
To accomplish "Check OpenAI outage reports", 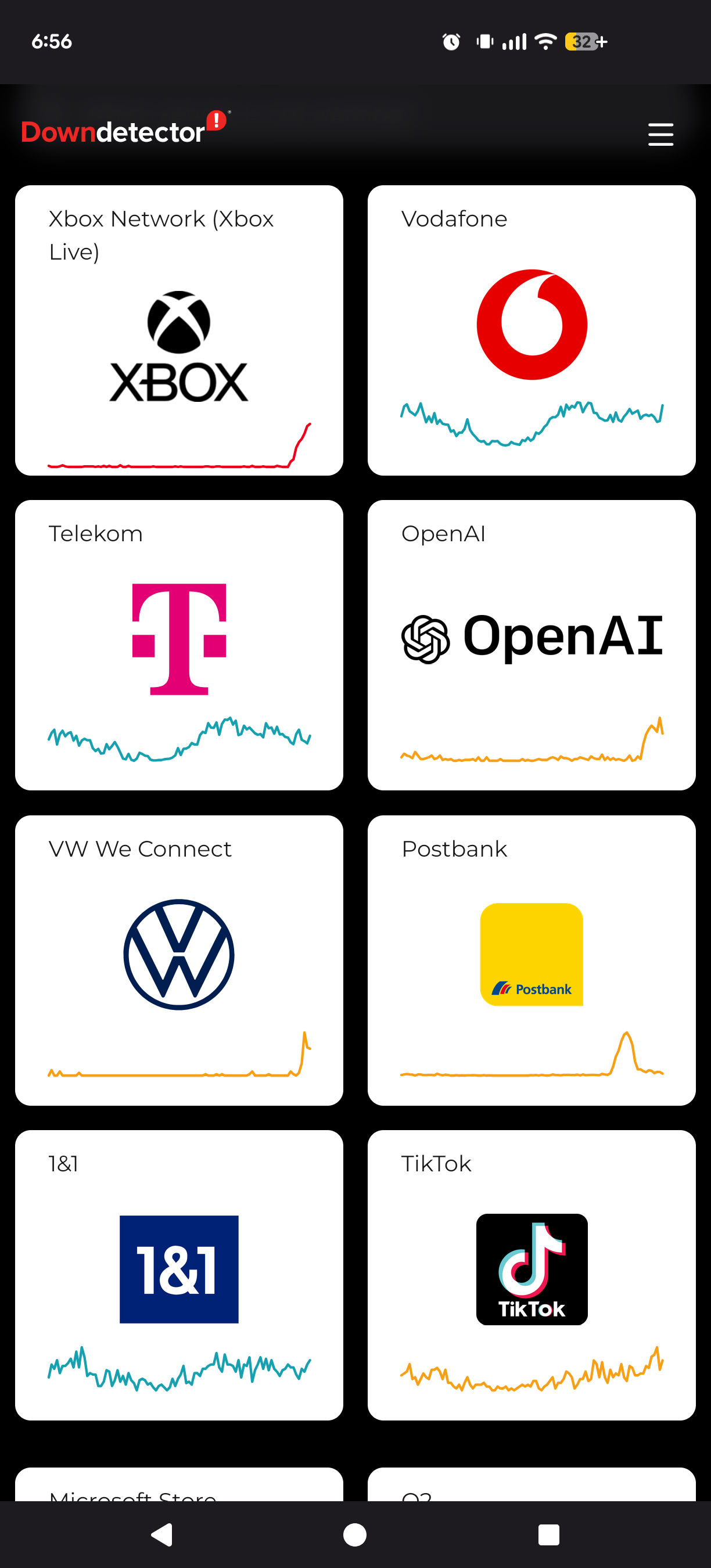I will (x=532, y=645).
